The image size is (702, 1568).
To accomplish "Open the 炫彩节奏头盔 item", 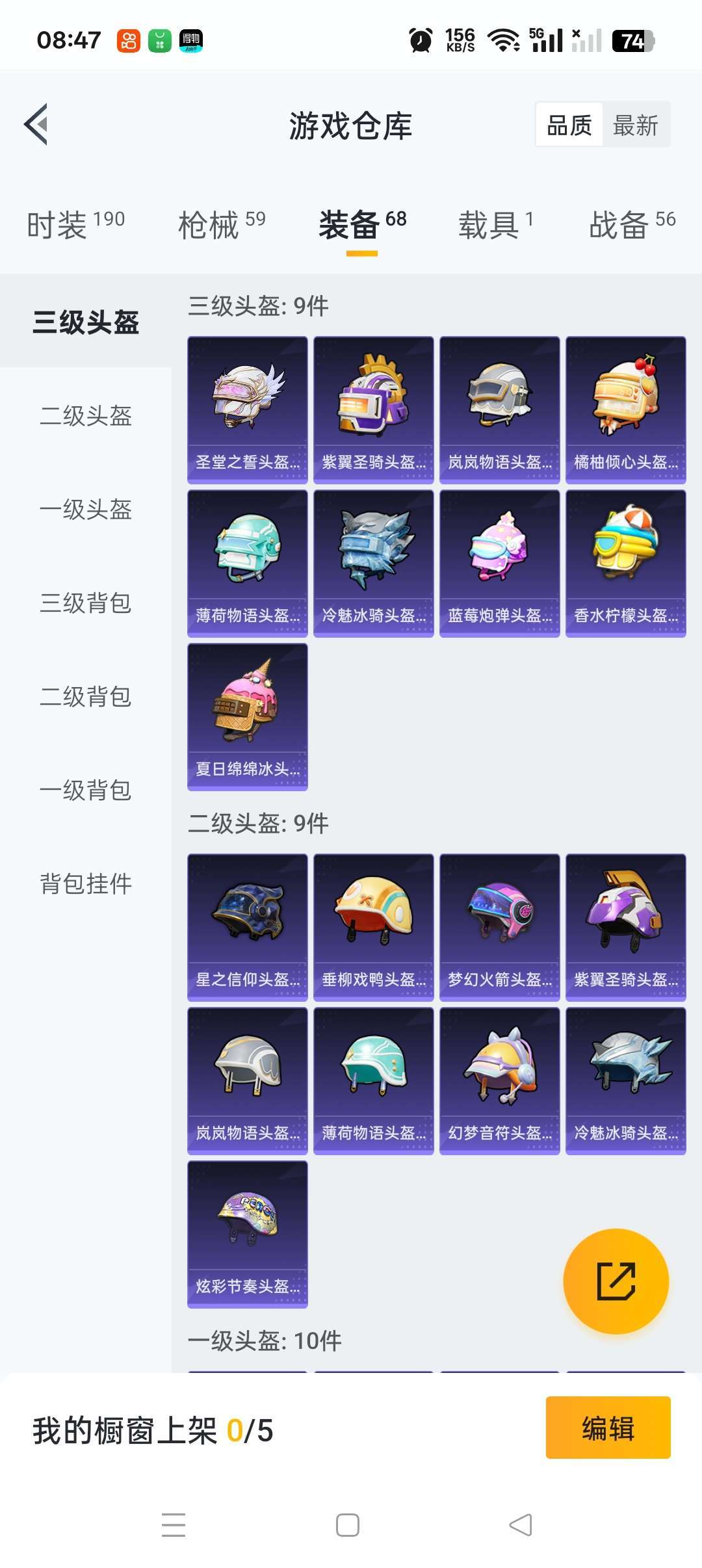I will coord(248,1235).
